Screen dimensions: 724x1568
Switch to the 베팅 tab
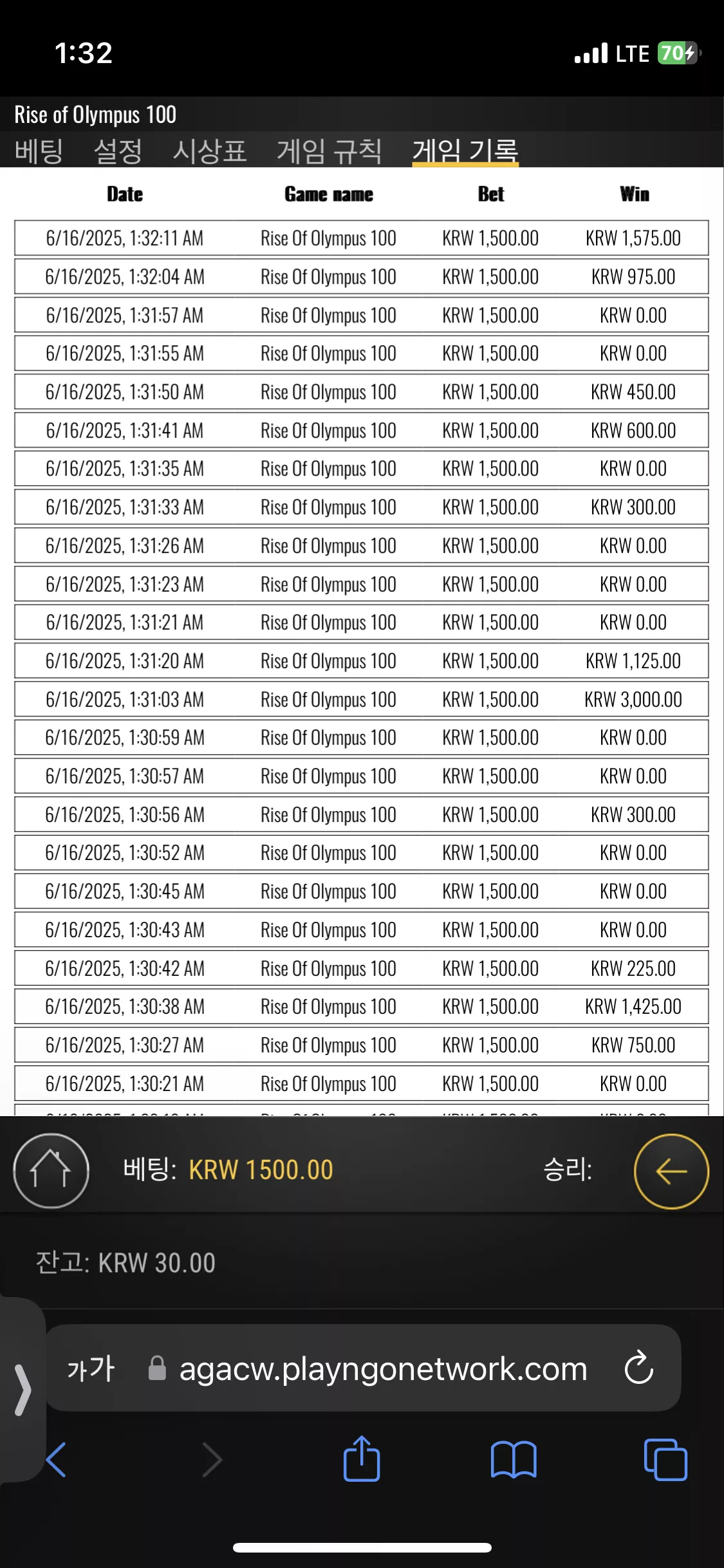(39, 151)
